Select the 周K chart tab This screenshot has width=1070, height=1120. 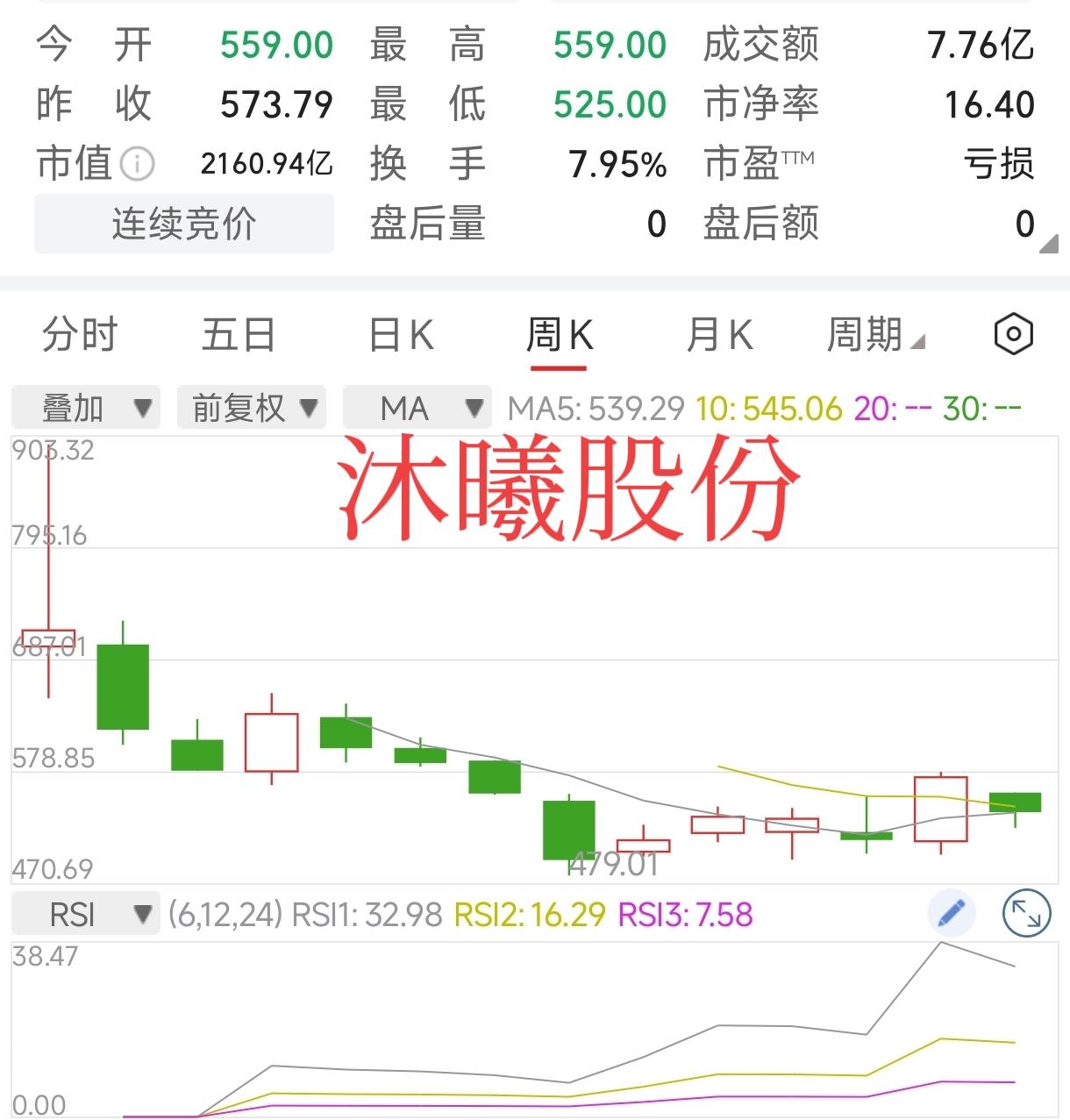point(559,335)
